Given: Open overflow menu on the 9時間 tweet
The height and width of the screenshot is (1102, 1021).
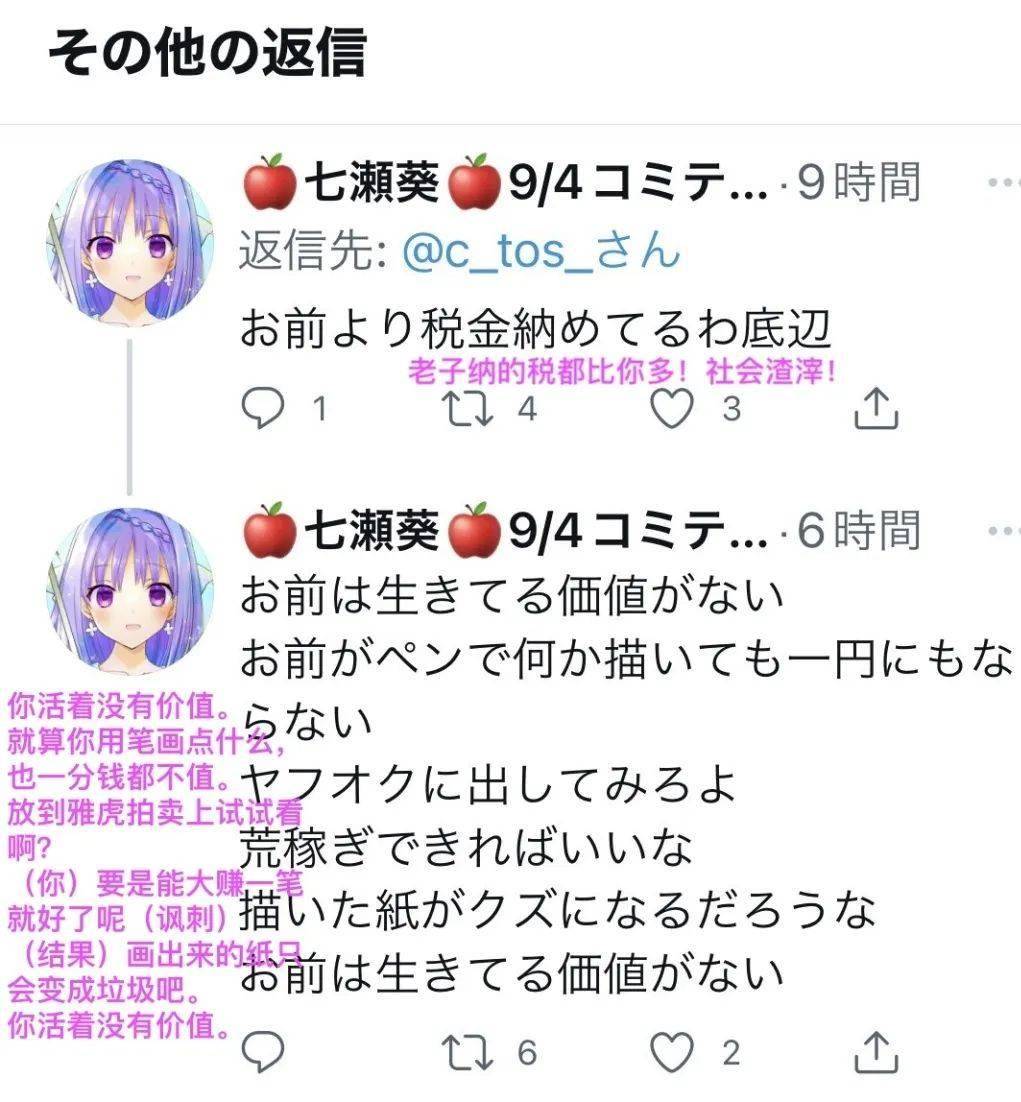Looking at the screenshot, I should coord(1003,184).
